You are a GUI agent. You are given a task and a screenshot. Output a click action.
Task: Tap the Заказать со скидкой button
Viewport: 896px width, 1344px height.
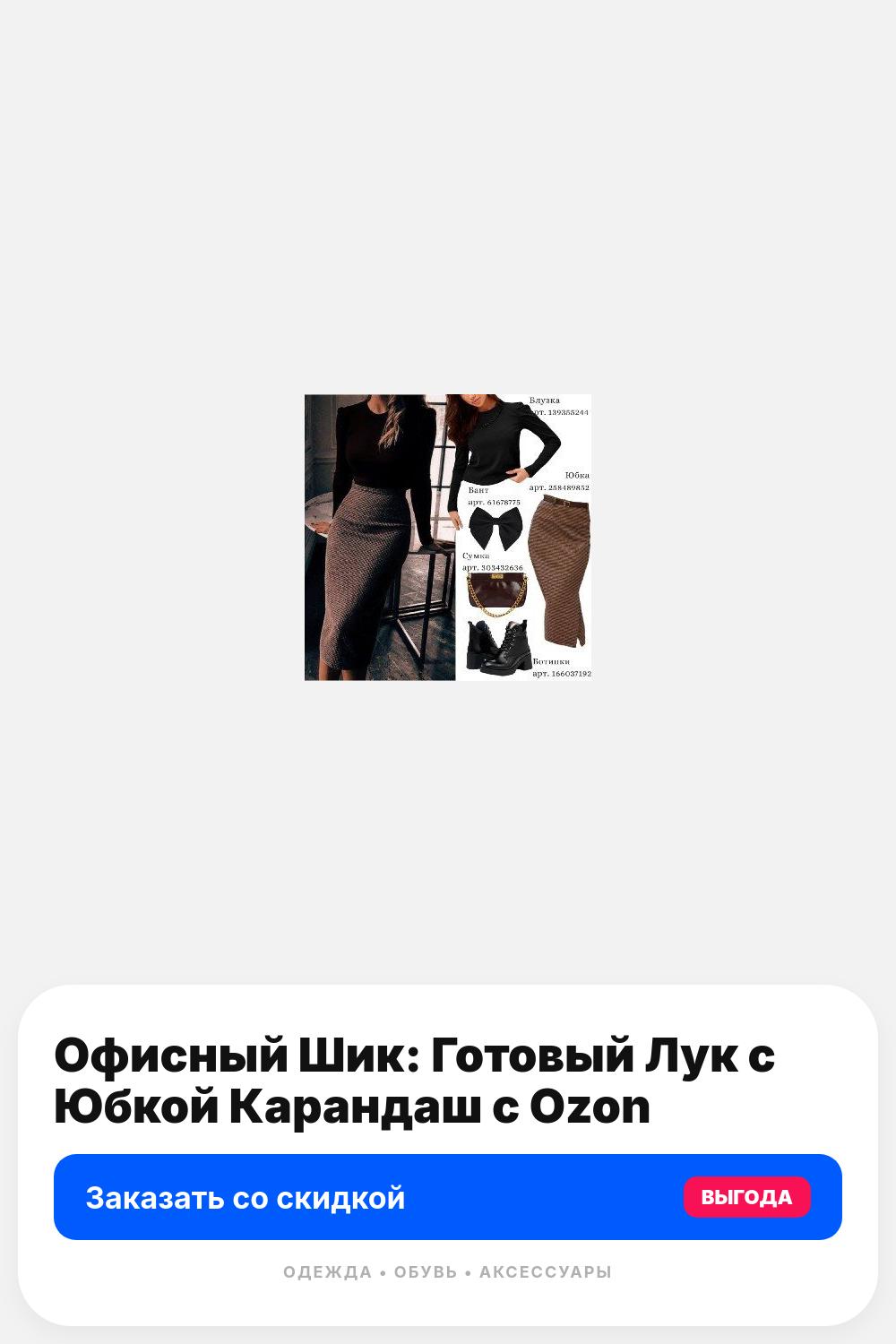click(x=448, y=1197)
